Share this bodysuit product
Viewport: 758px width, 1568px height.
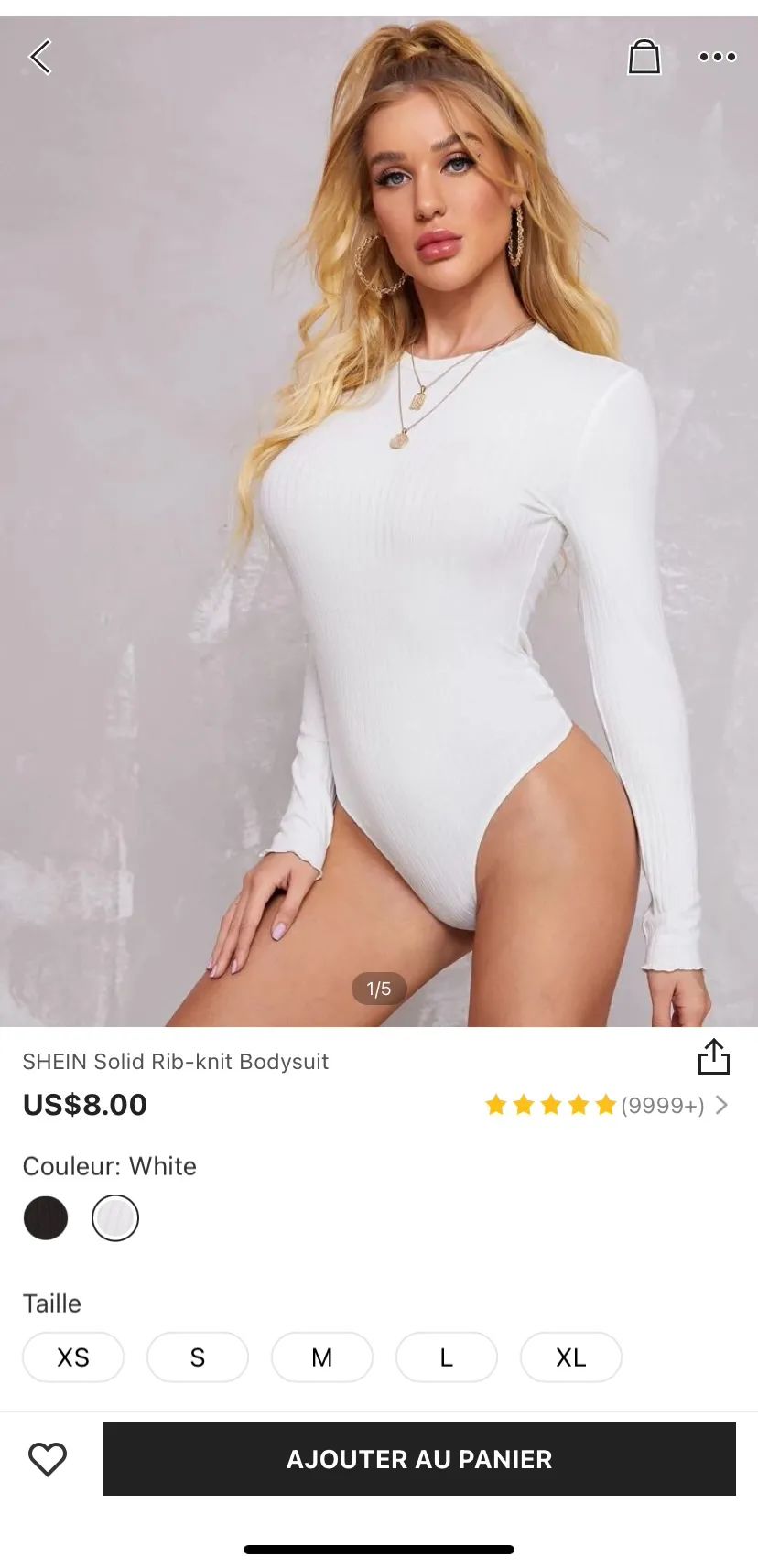[713, 1056]
